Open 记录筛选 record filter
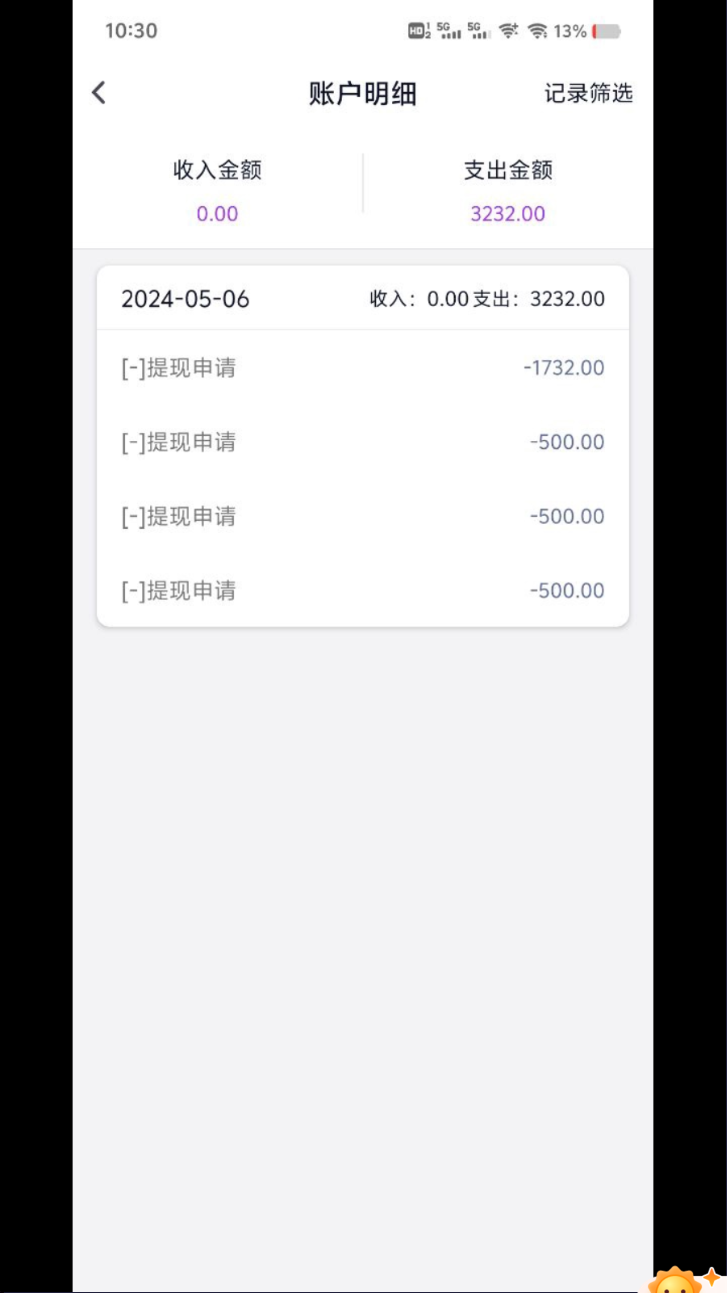The width and height of the screenshot is (727, 1293). tap(588, 93)
